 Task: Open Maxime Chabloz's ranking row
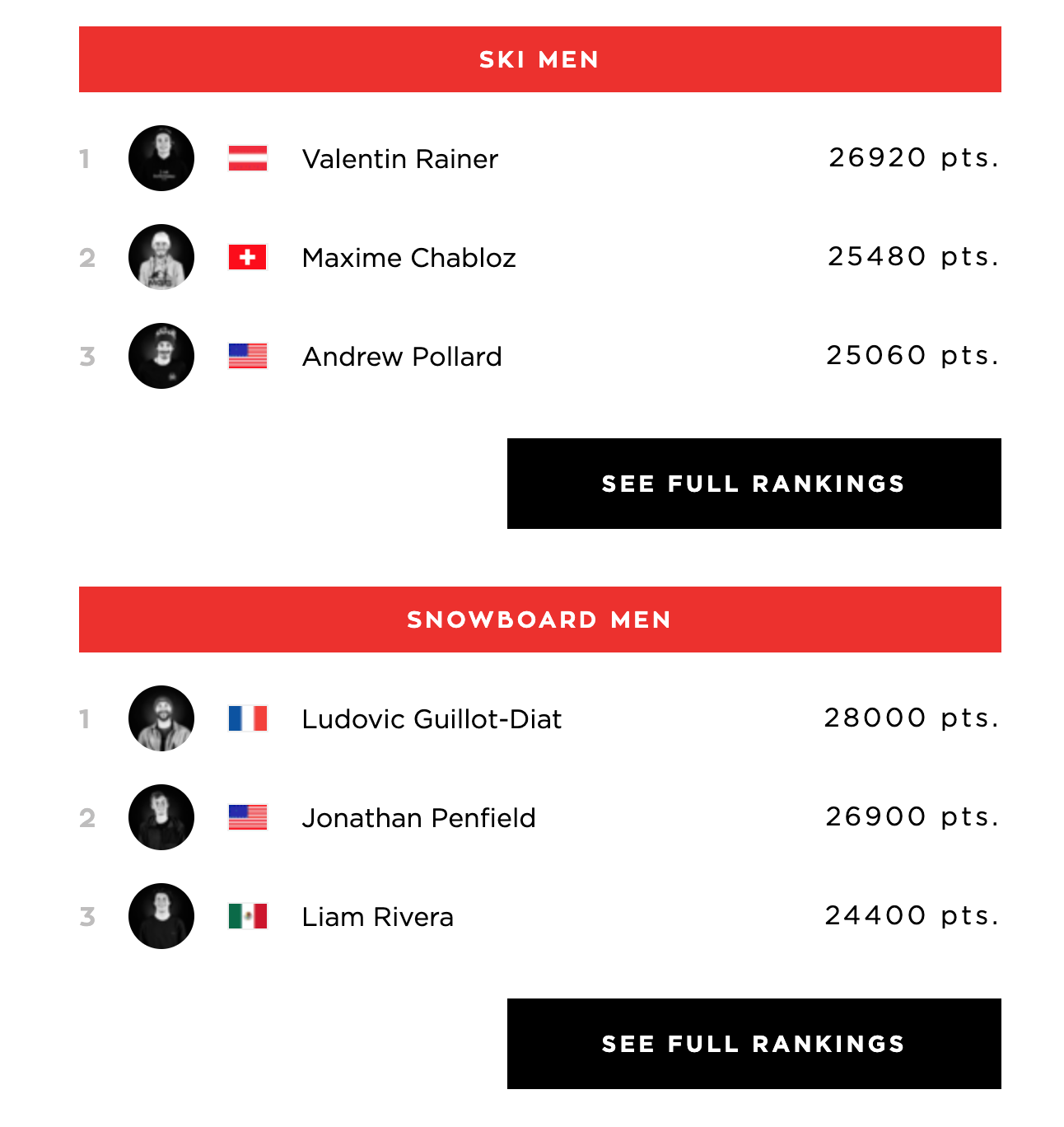click(x=408, y=257)
